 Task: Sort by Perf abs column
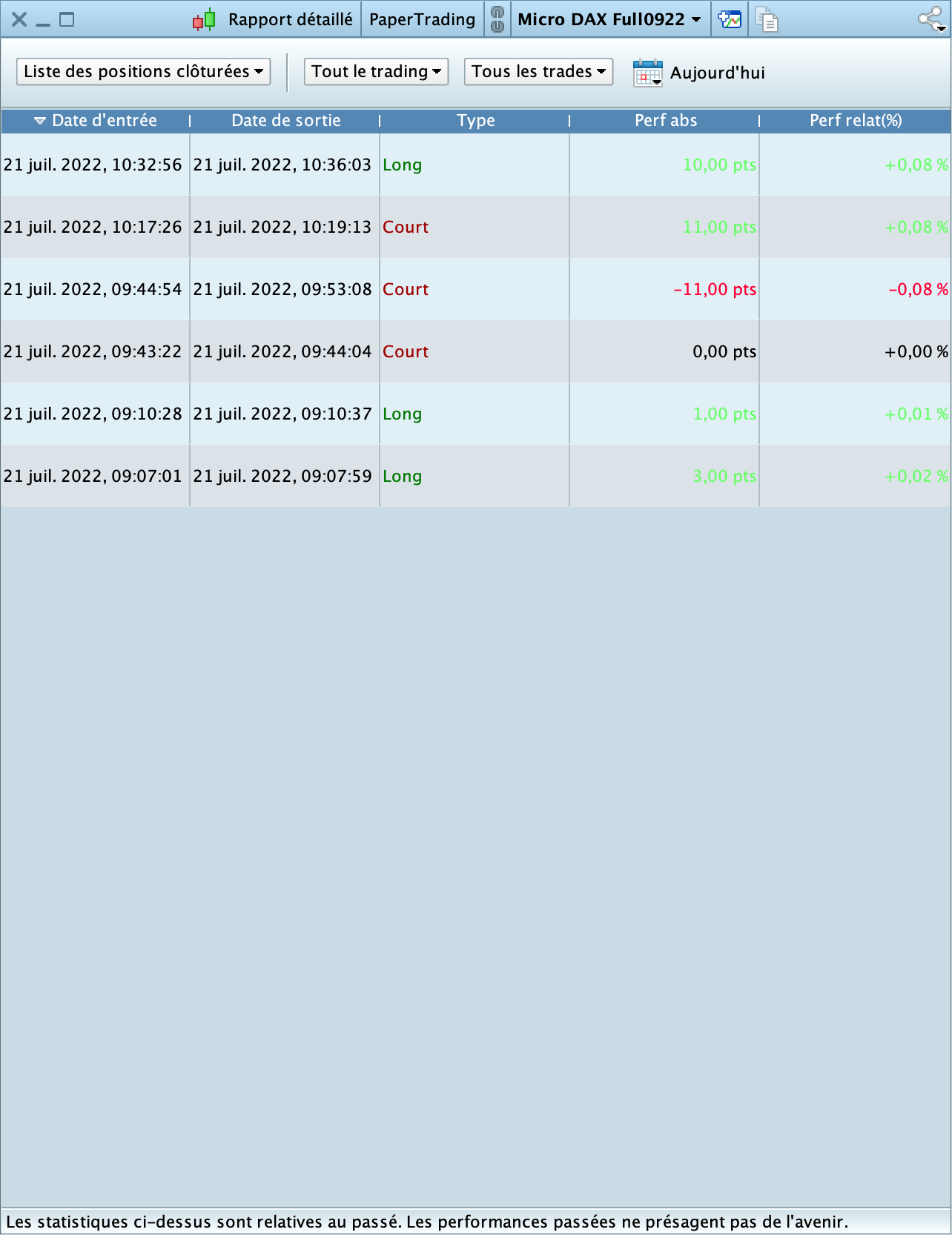pos(665,120)
